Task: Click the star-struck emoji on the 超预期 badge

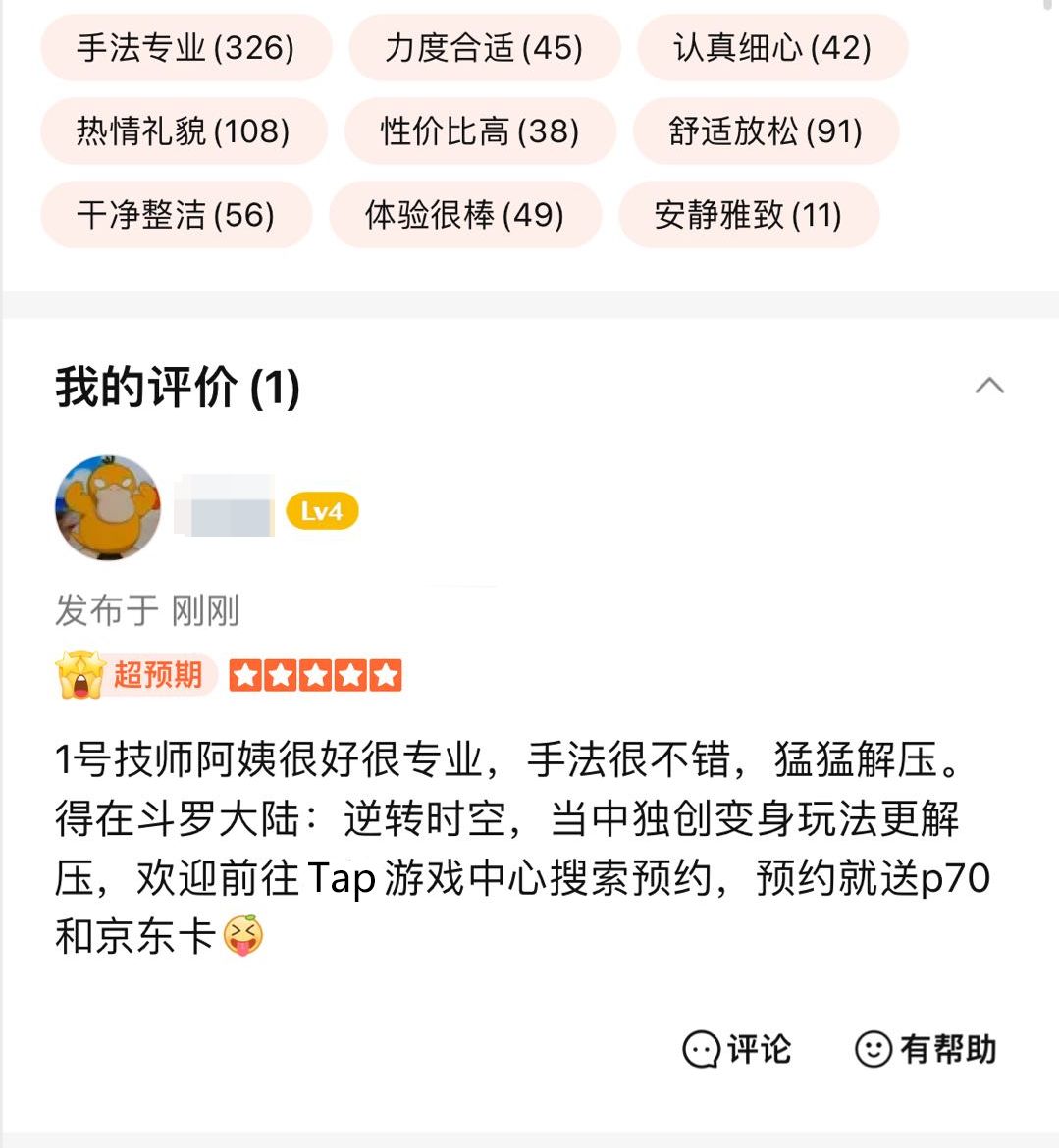Action: coord(82,674)
